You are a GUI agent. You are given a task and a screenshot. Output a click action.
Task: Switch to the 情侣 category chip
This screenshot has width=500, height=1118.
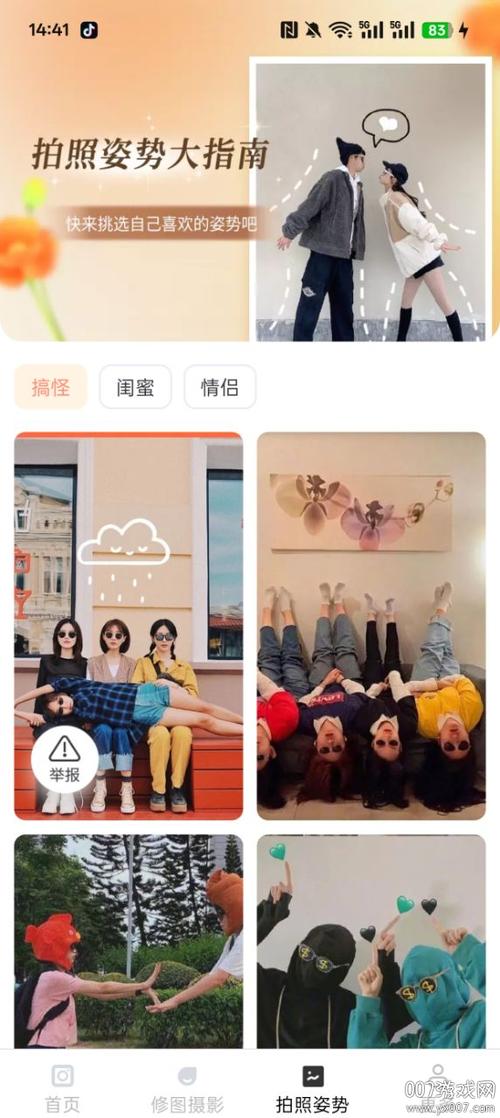[220, 387]
